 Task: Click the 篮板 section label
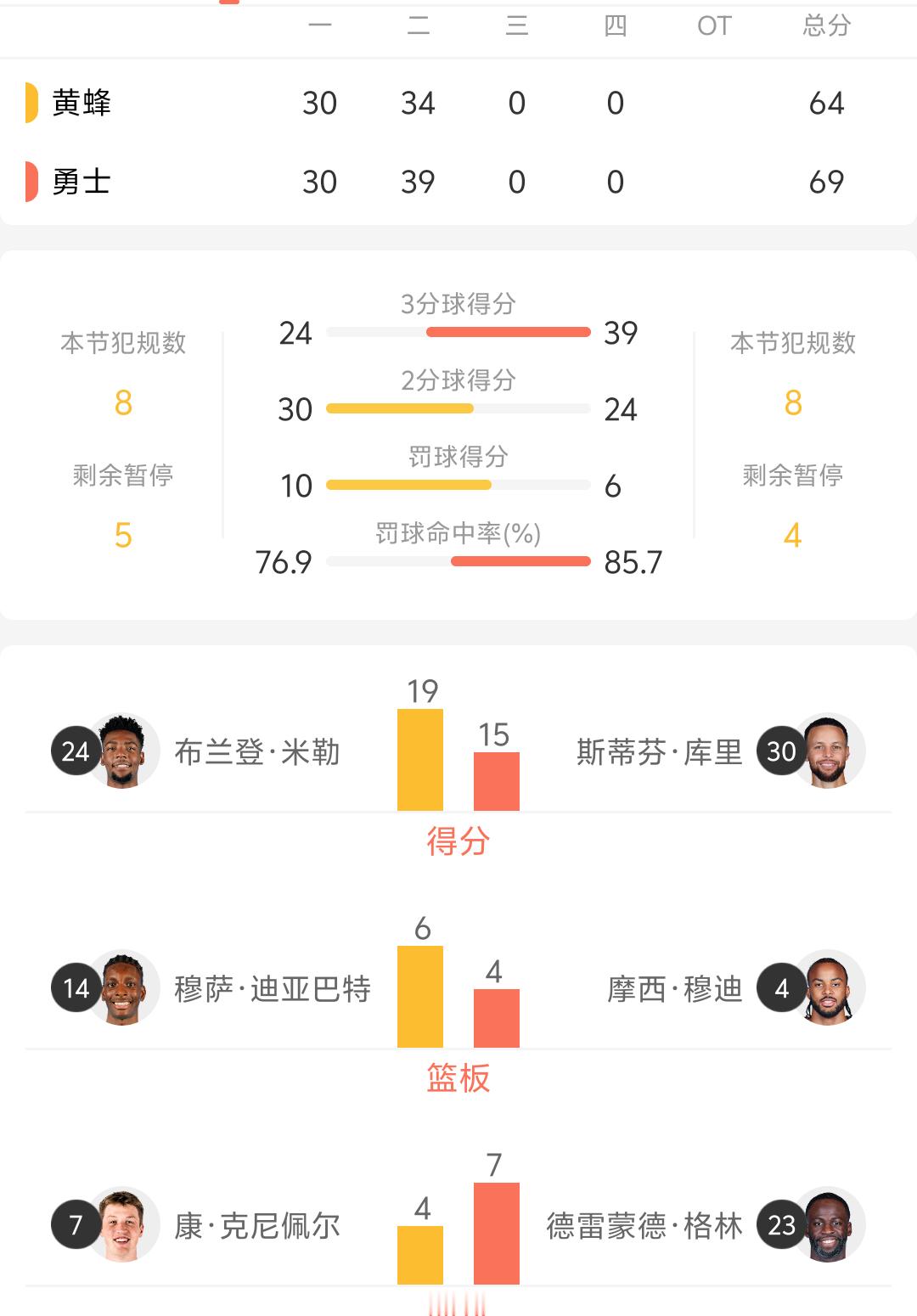(458, 1080)
